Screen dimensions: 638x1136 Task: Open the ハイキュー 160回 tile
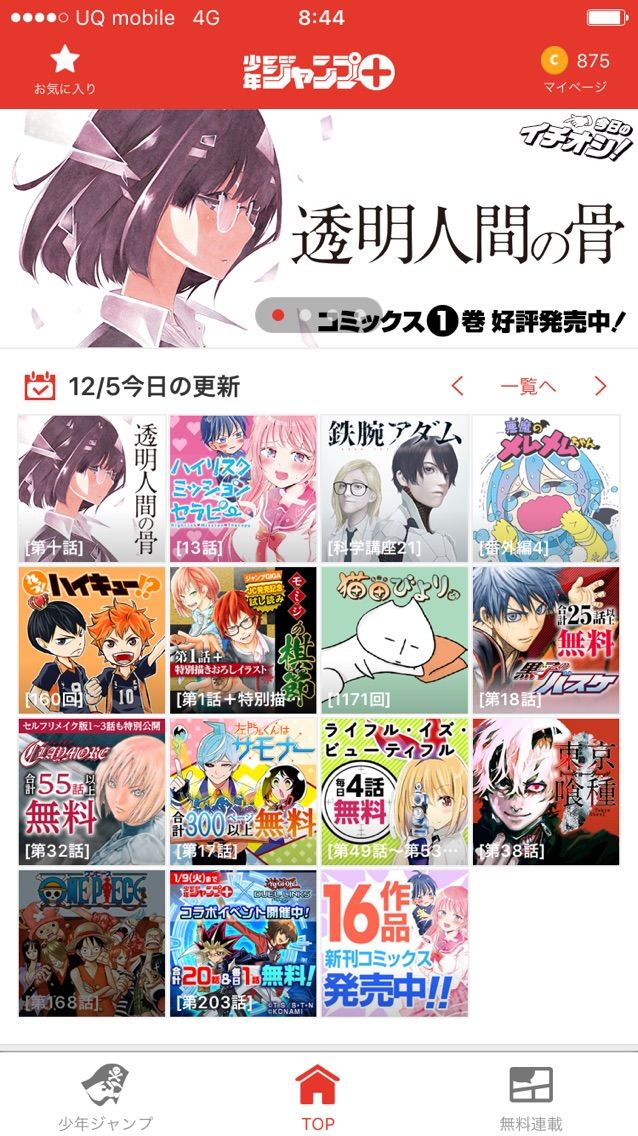[92, 640]
